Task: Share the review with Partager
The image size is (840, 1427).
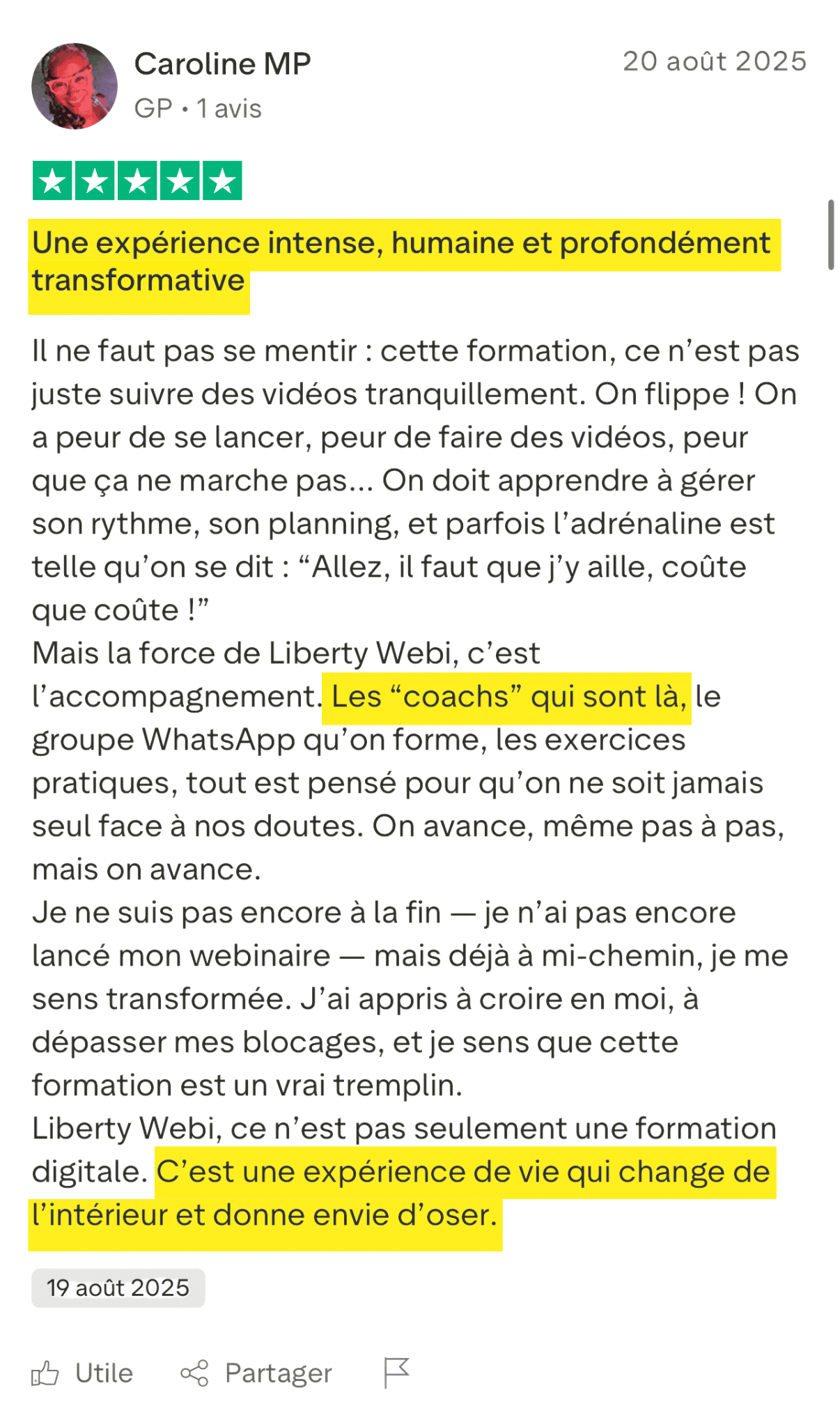Action: pos(256,1373)
